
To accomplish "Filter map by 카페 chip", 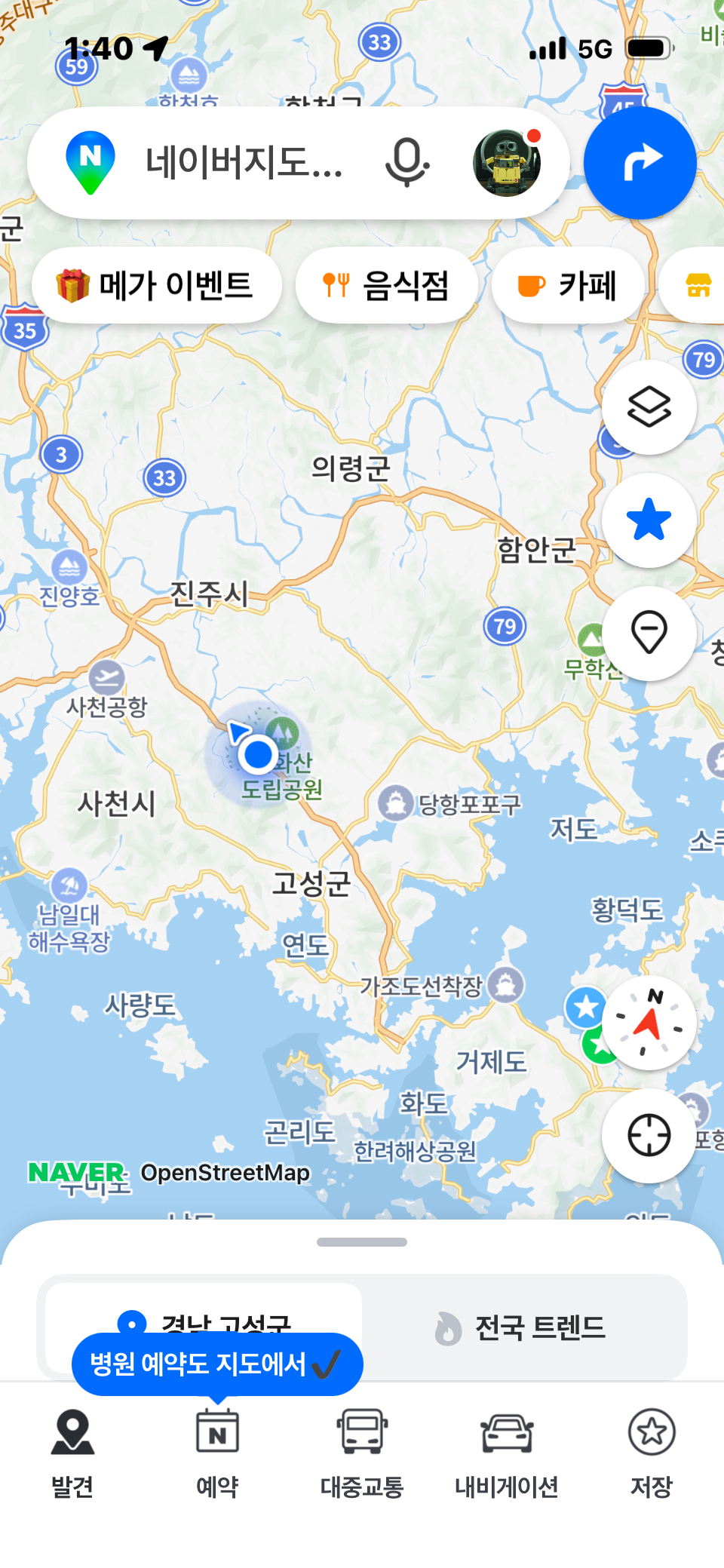I will [568, 286].
